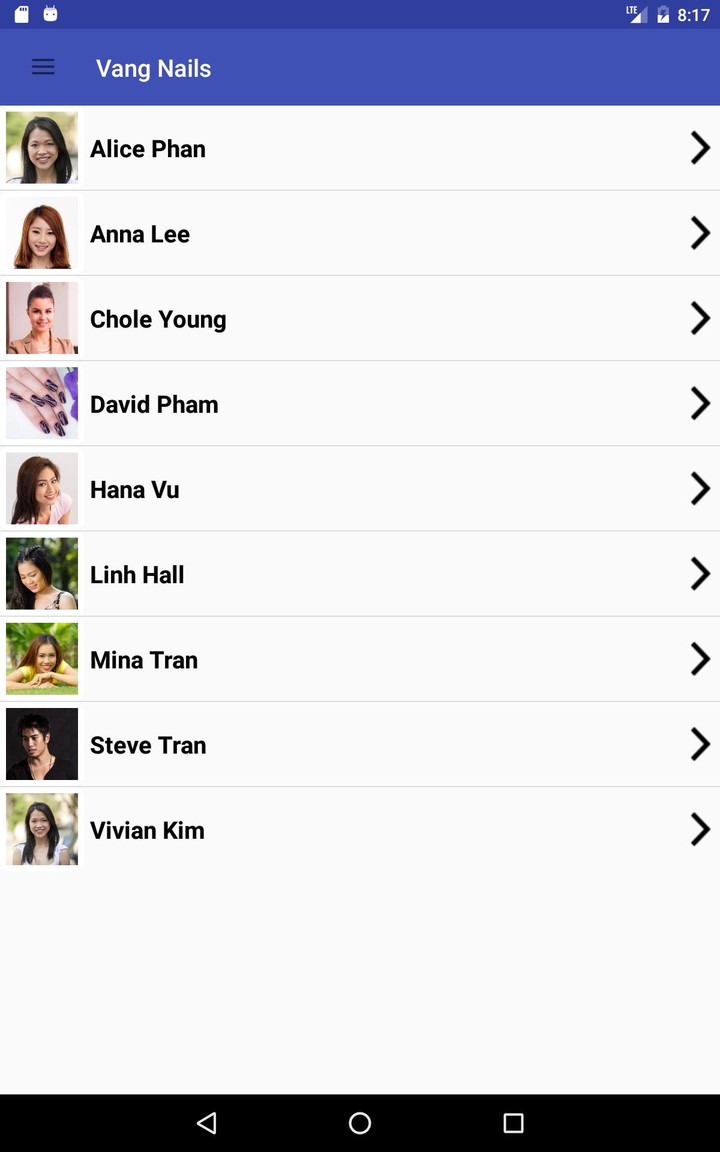Open the Hana Vu list entry
The image size is (720, 1152).
pos(360,488)
